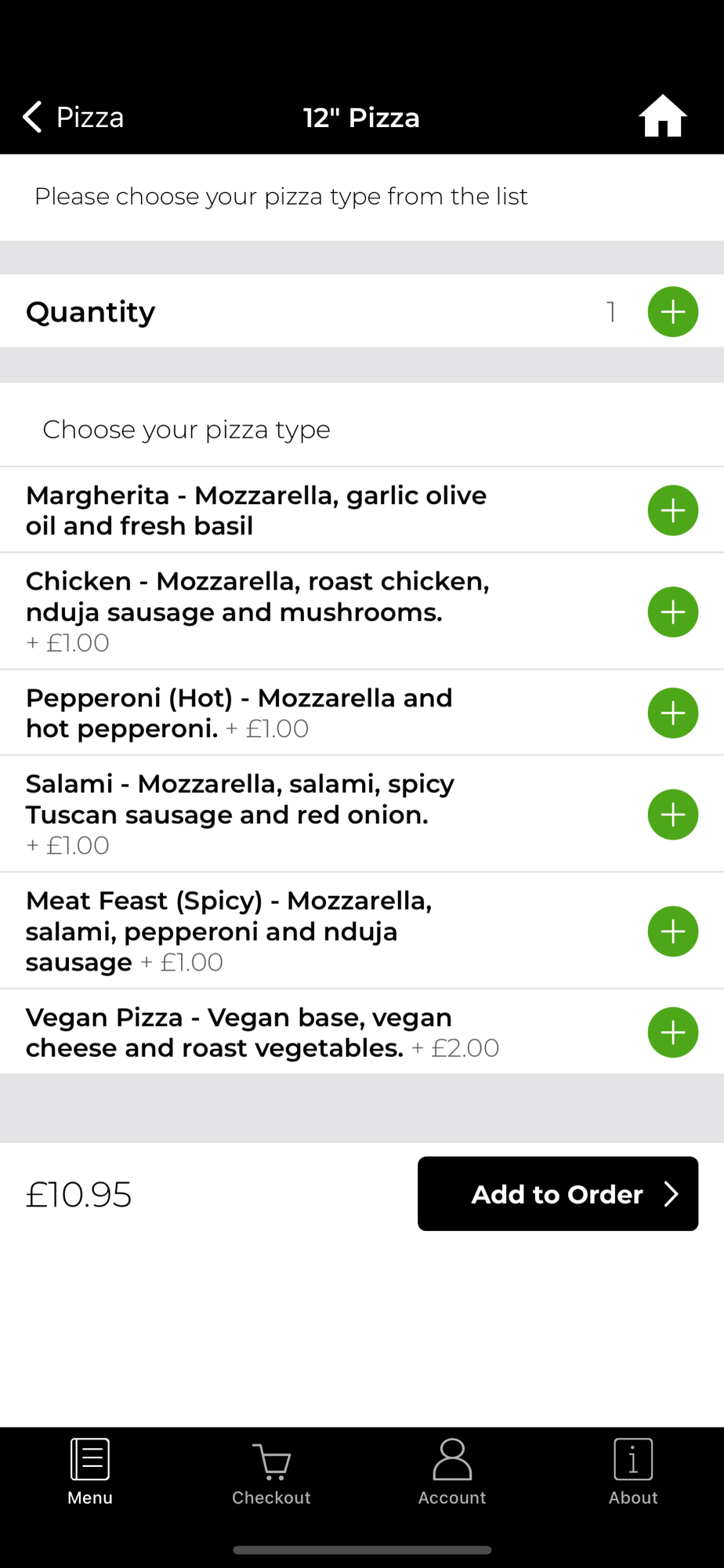
Task: Add the Margherita pizza type
Action: (672, 510)
